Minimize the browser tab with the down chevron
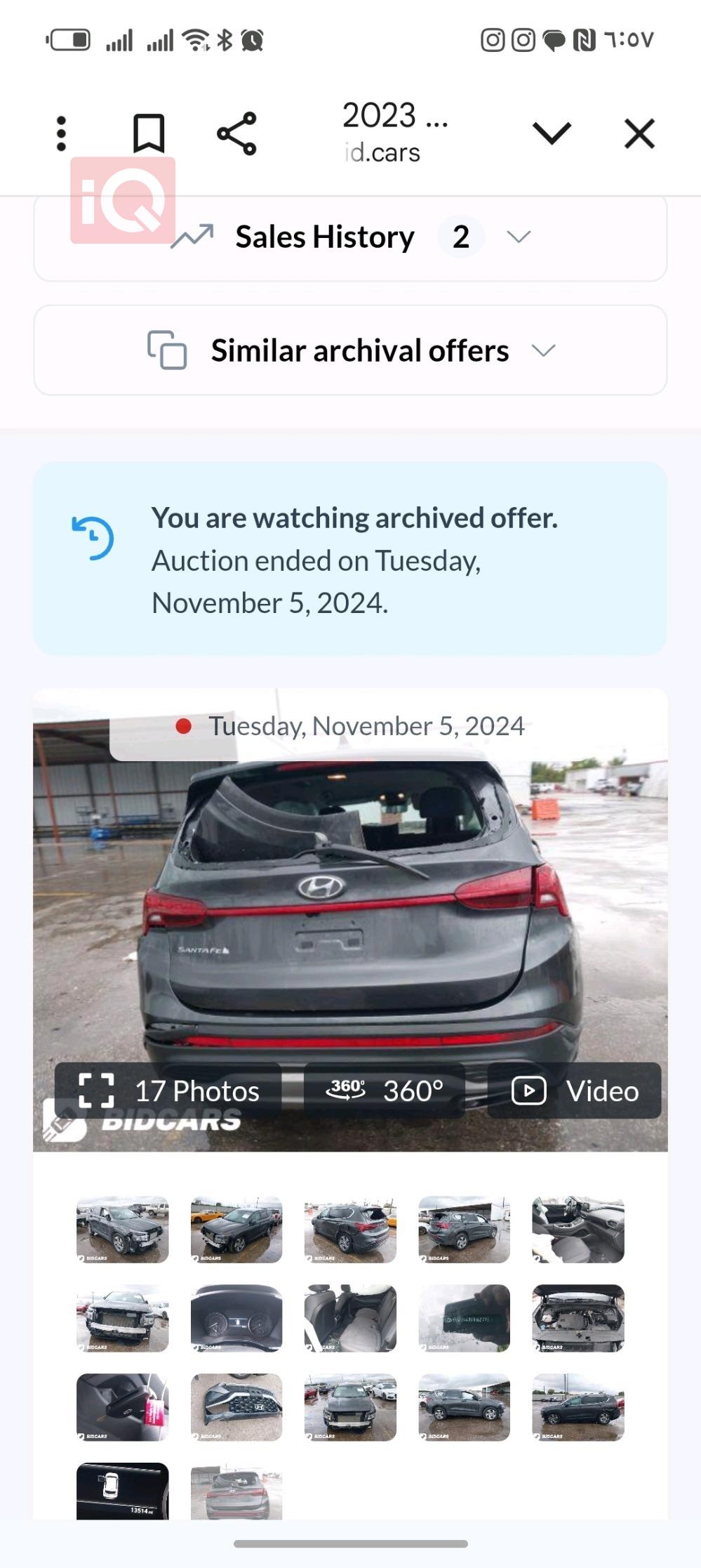Viewport: 701px width, 1568px height. (552, 133)
